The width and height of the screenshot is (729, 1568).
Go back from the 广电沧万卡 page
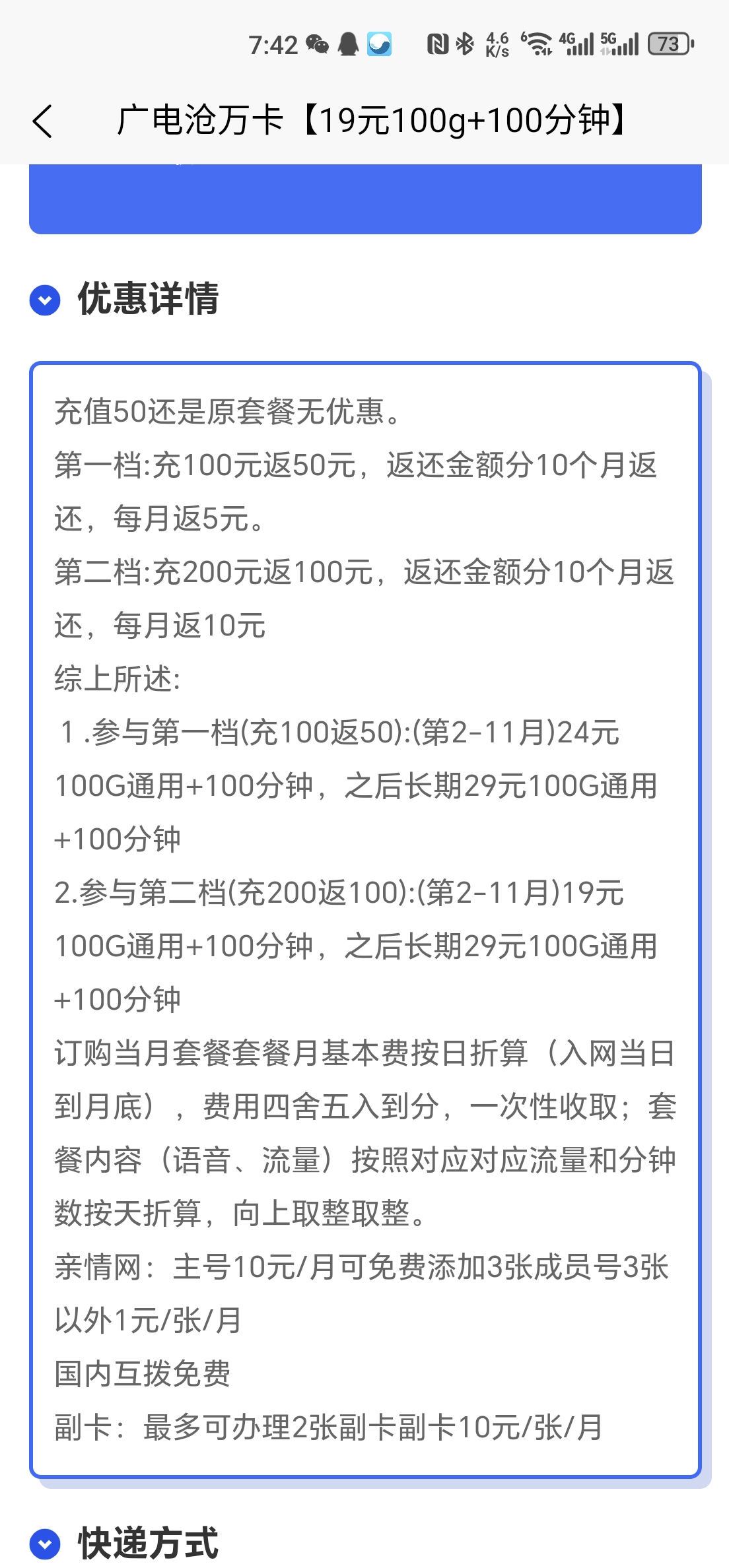tap(43, 121)
